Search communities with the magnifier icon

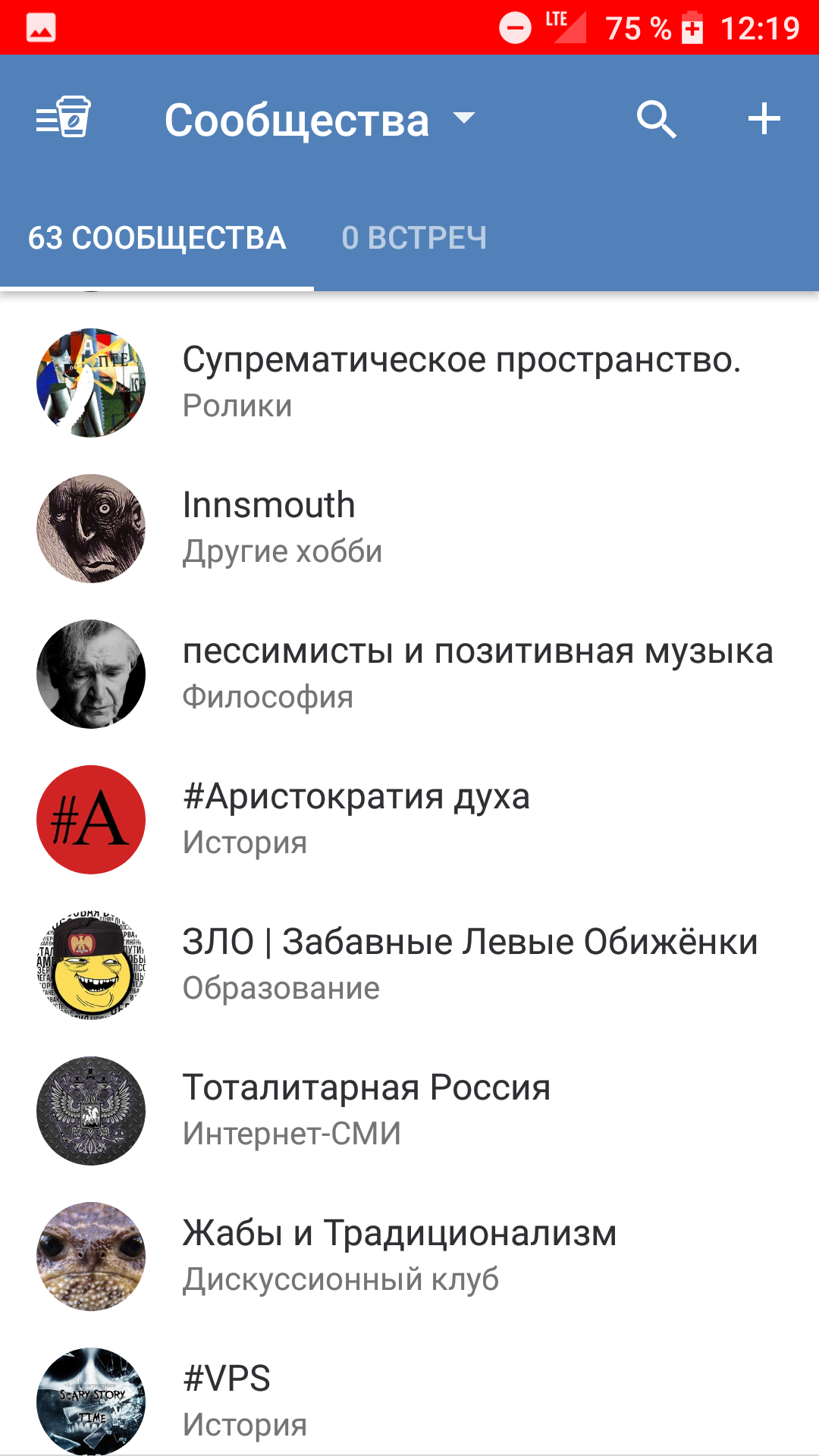656,119
